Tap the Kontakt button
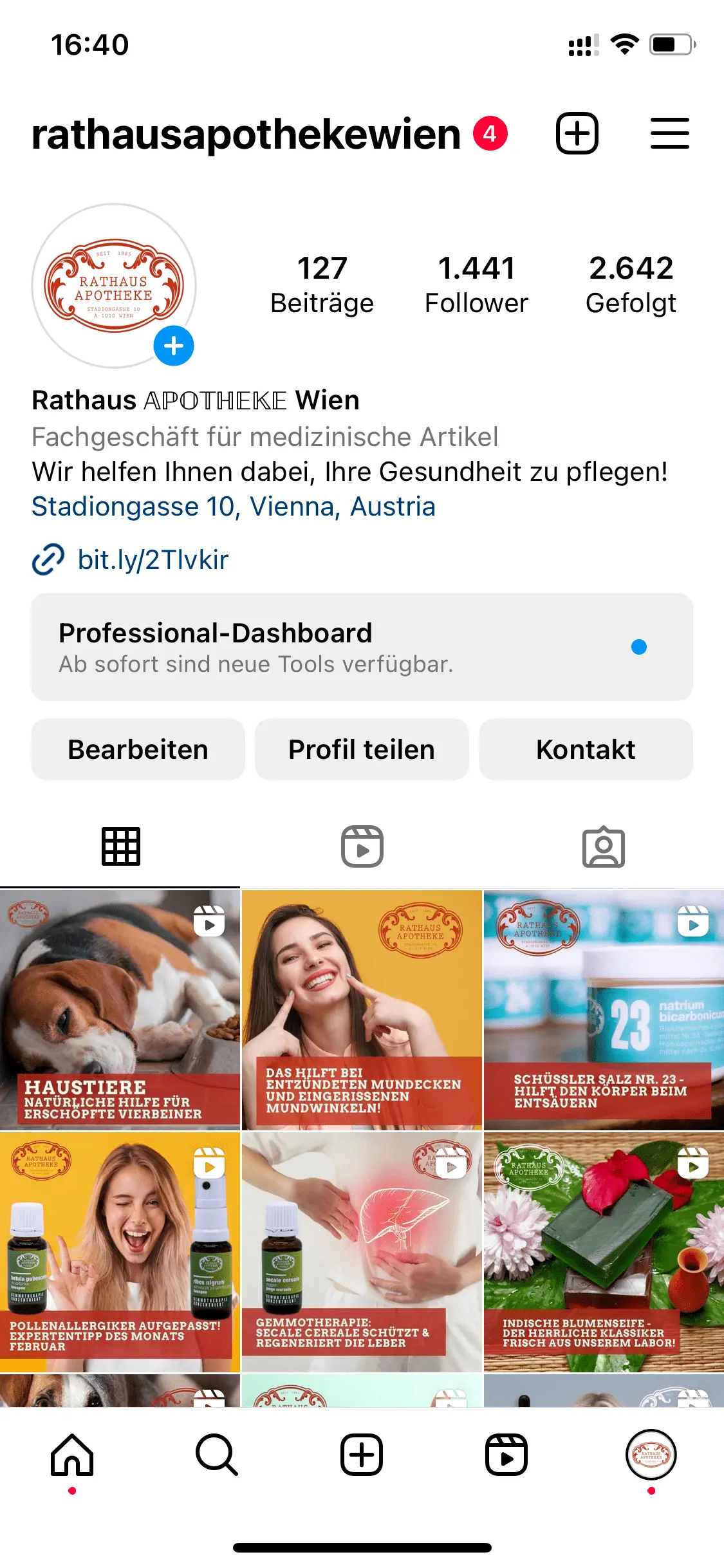This screenshot has height=1568, width=724. [586, 749]
